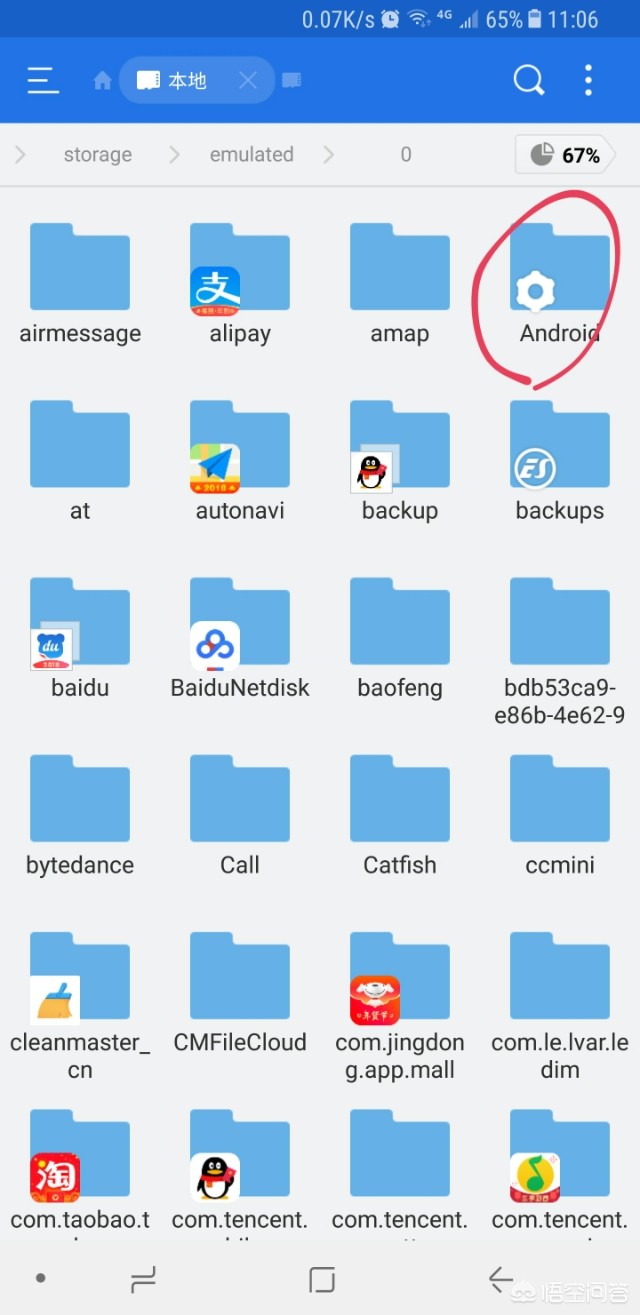Open the 67% storage analysis button
This screenshot has width=640, height=1315.
[564, 155]
